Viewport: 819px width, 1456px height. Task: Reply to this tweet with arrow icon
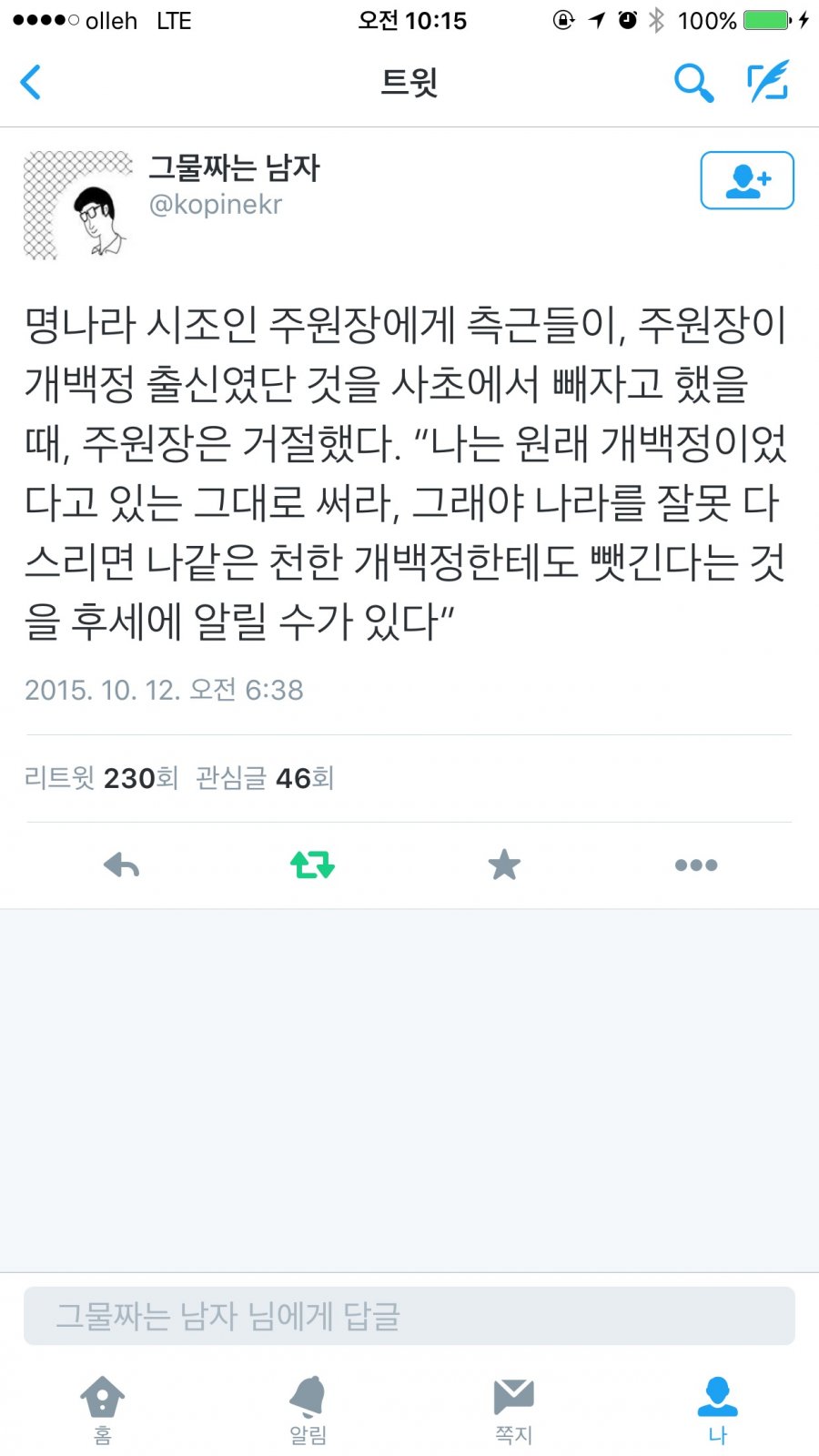pyautogui.click(x=121, y=864)
